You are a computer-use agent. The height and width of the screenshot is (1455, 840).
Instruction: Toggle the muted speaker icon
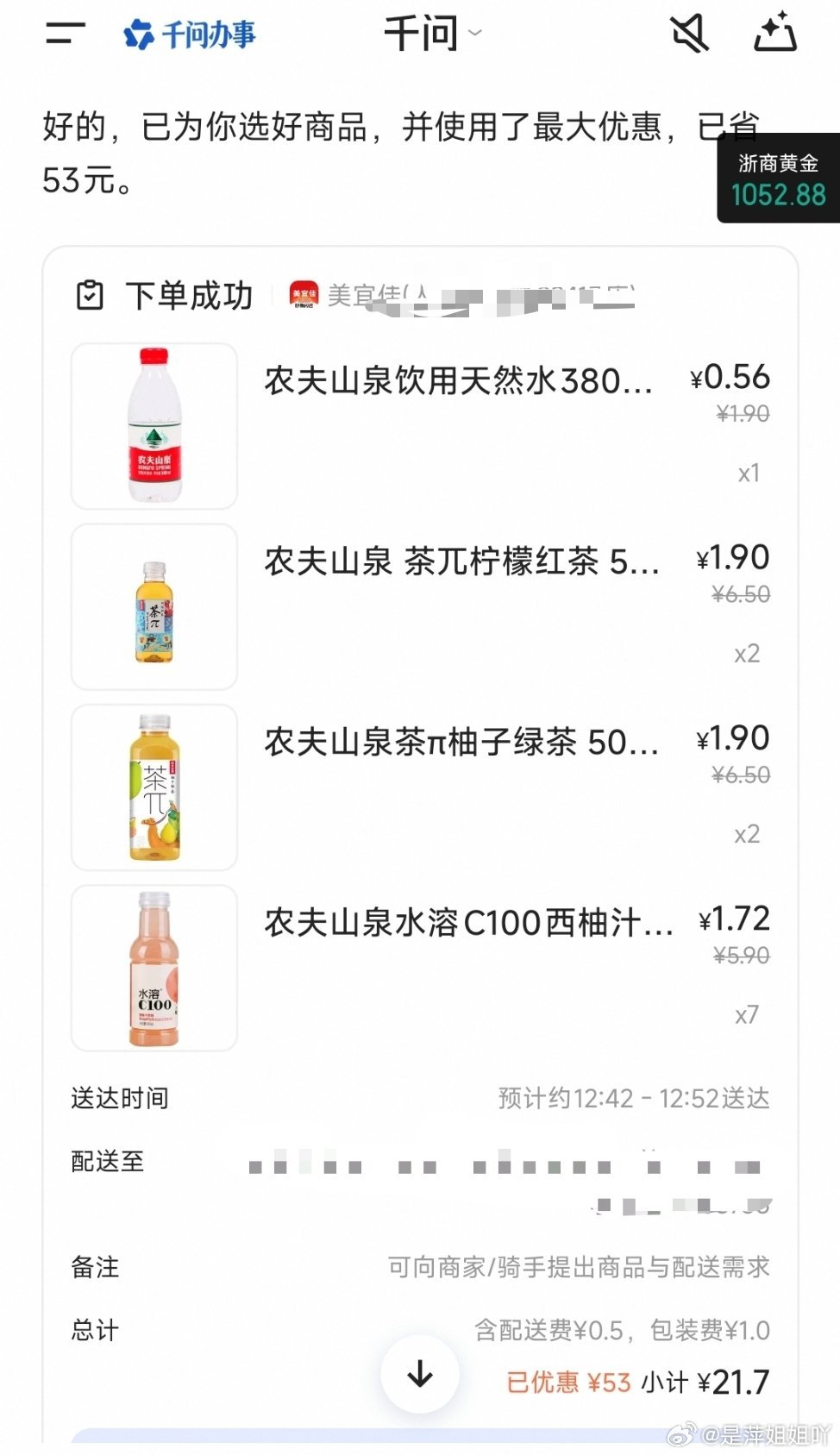689,34
